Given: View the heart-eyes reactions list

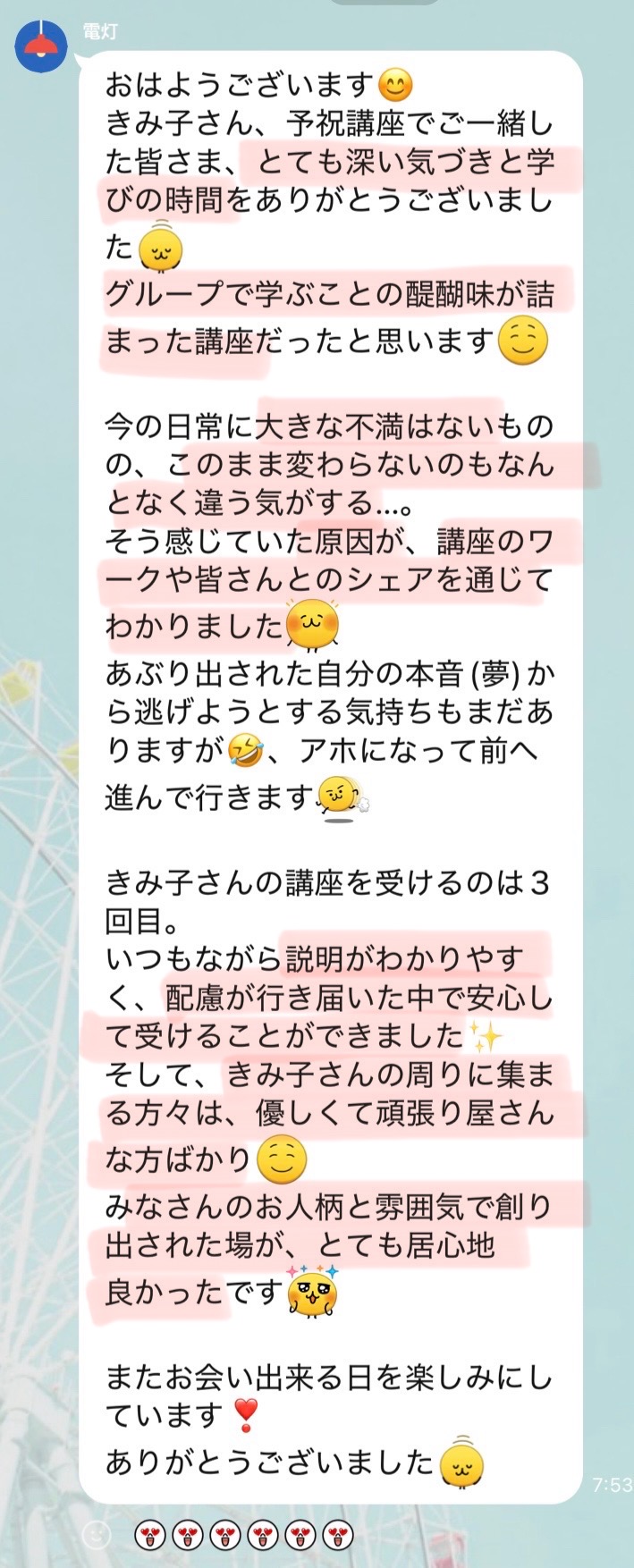Looking at the screenshot, I should pos(243,1536).
